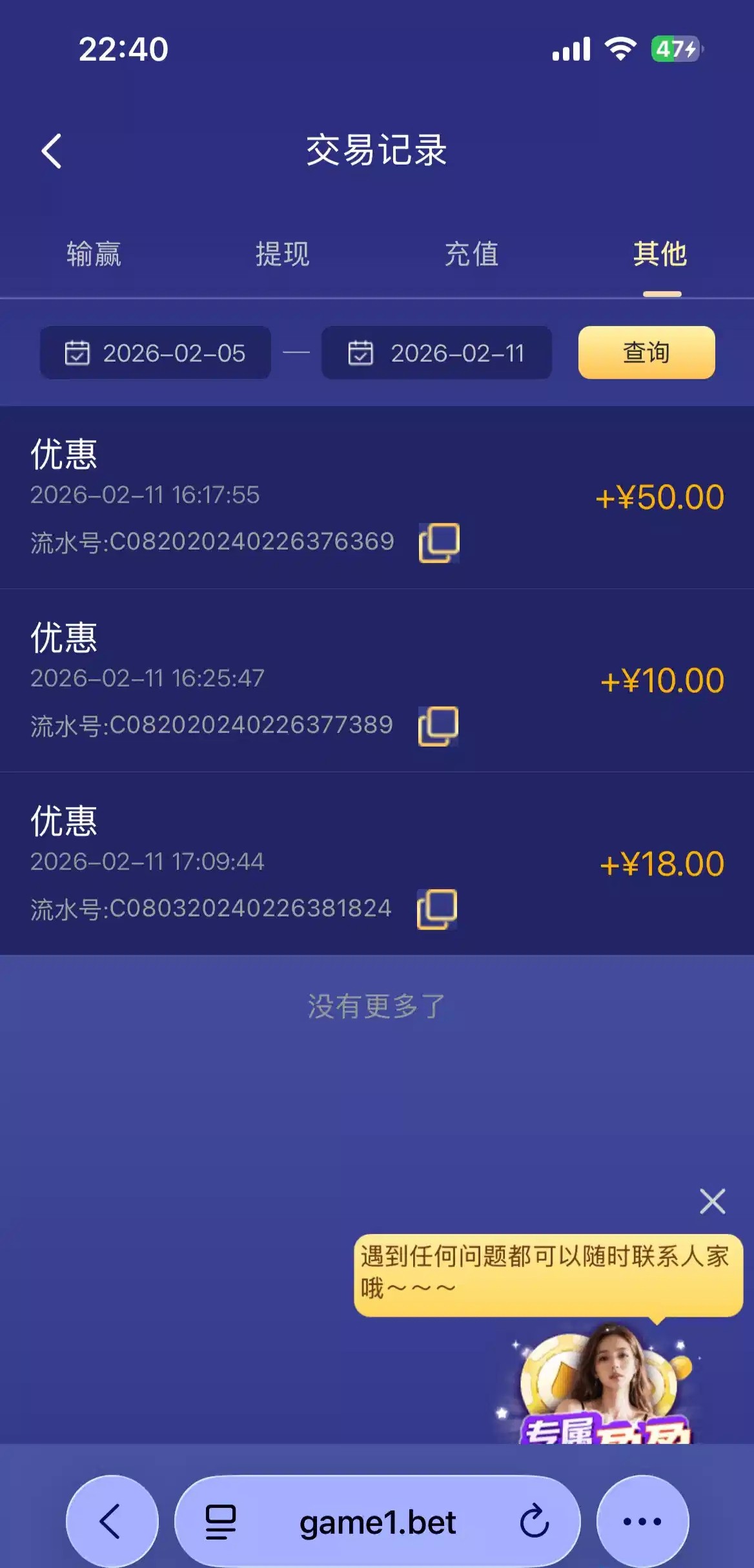Tap the 查询 button
The height and width of the screenshot is (1568, 754).
[646, 353]
